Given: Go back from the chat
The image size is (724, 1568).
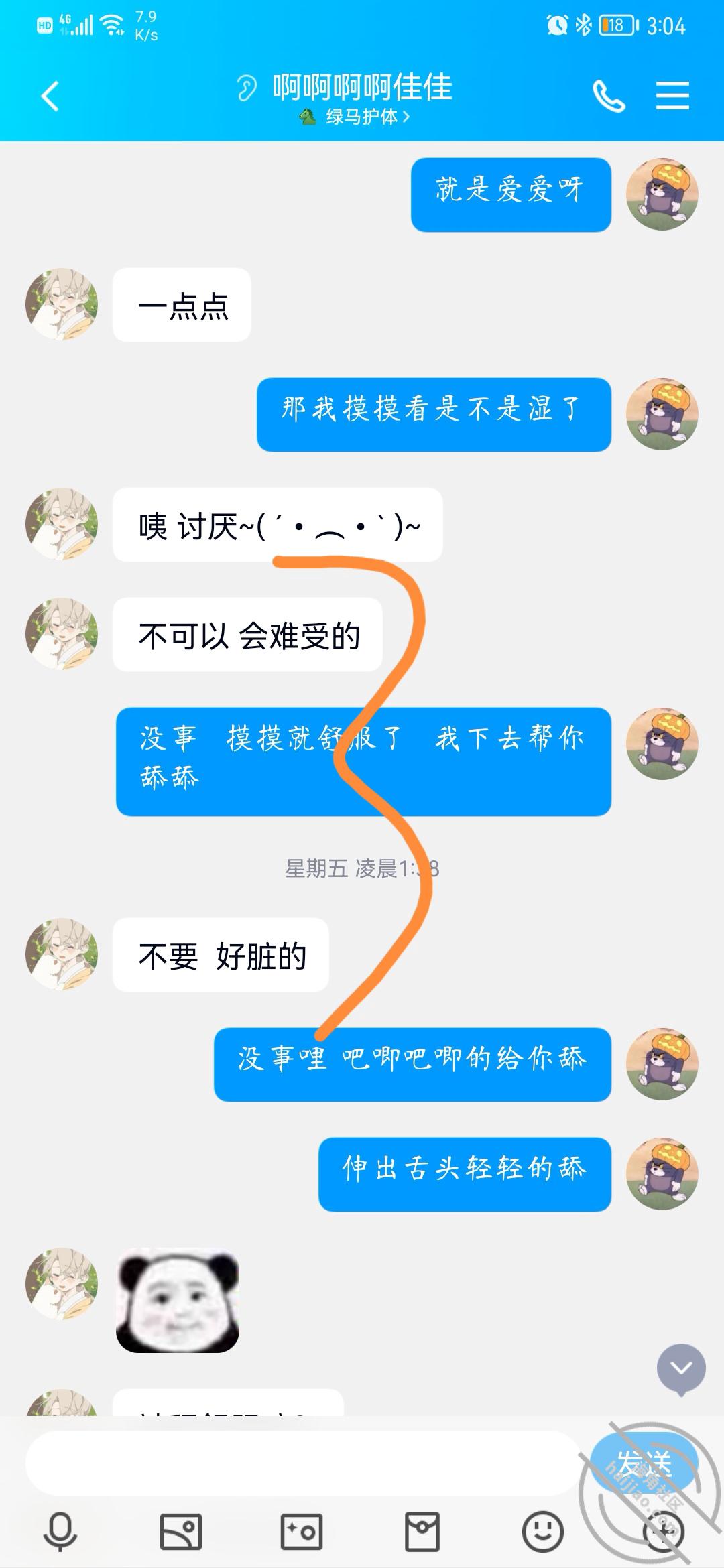Looking at the screenshot, I should click(x=50, y=96).
